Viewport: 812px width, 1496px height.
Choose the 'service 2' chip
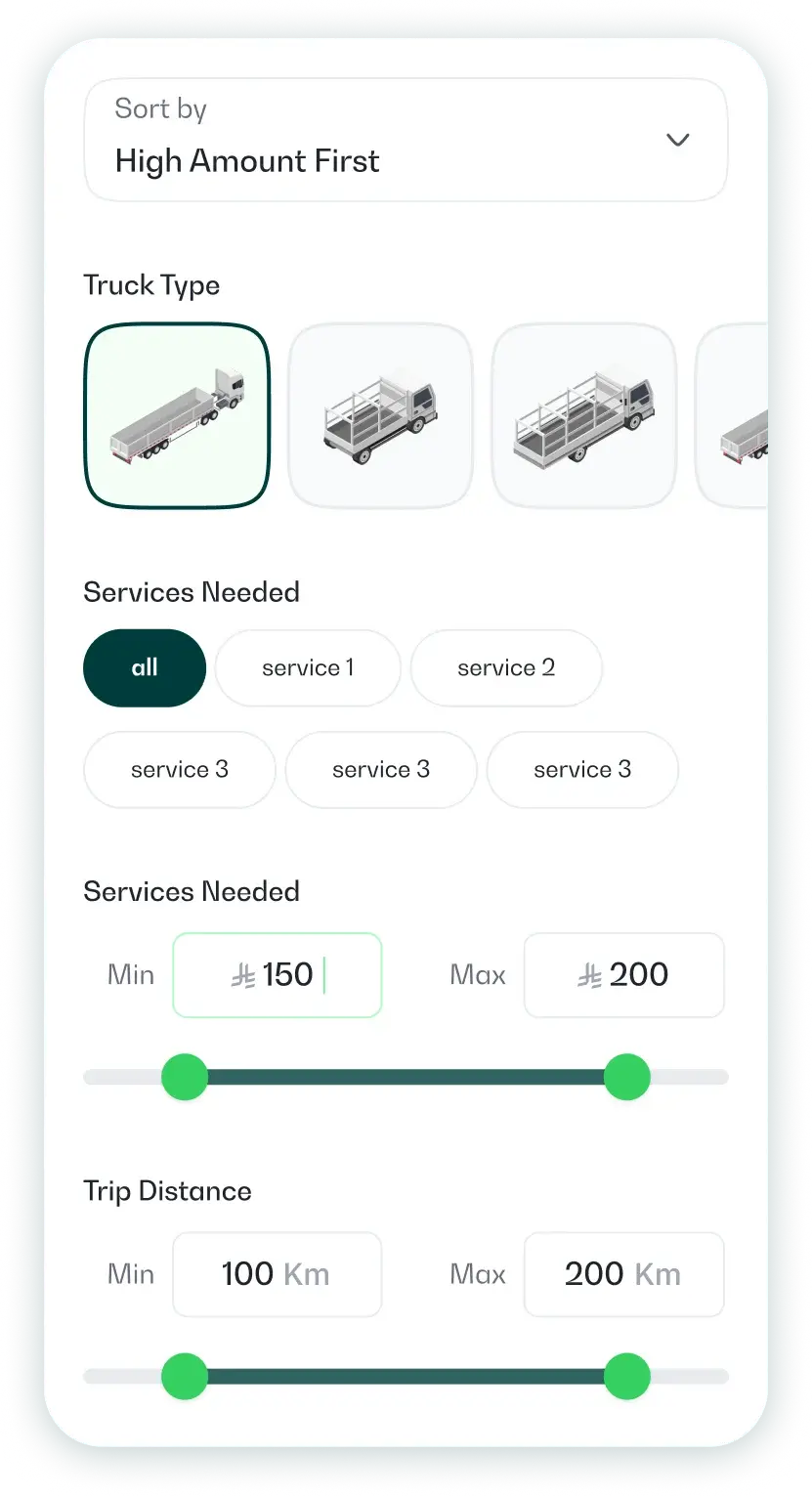pyautogui.click(x=506, y=668)
